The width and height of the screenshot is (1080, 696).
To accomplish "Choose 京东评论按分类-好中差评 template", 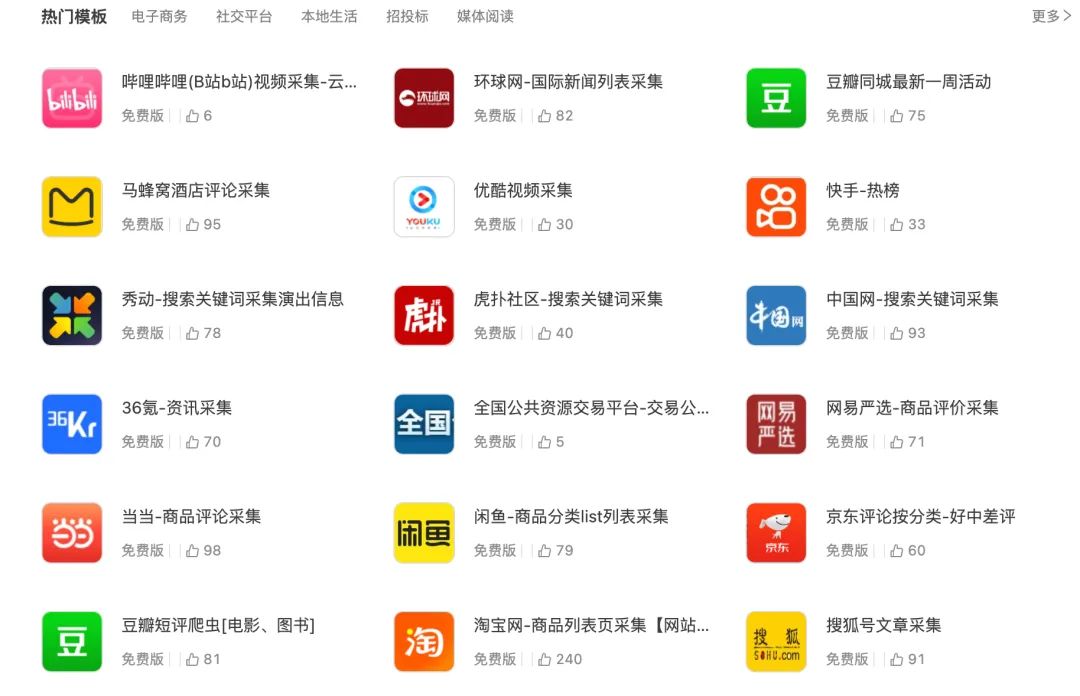I will 920,517.
